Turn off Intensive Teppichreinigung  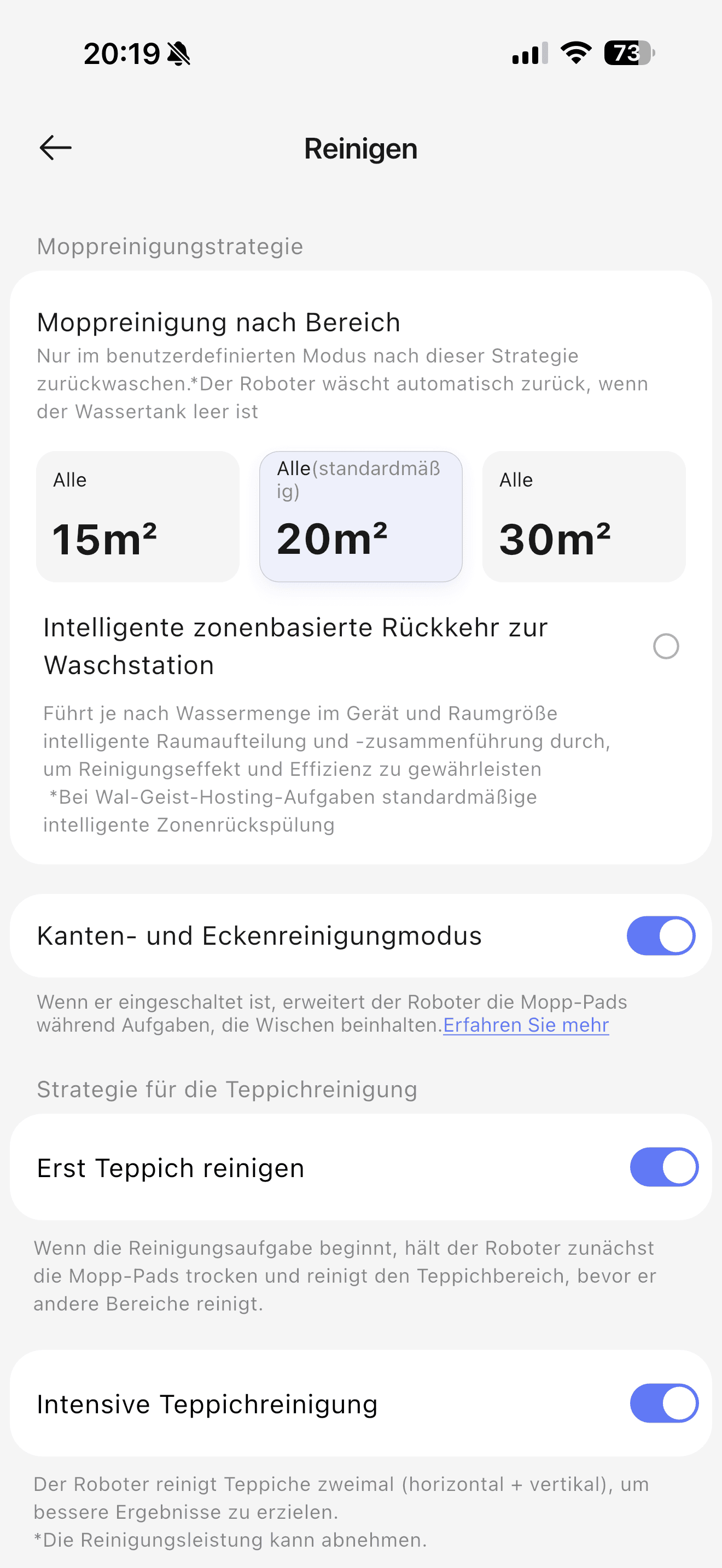tap(663, 1403)
